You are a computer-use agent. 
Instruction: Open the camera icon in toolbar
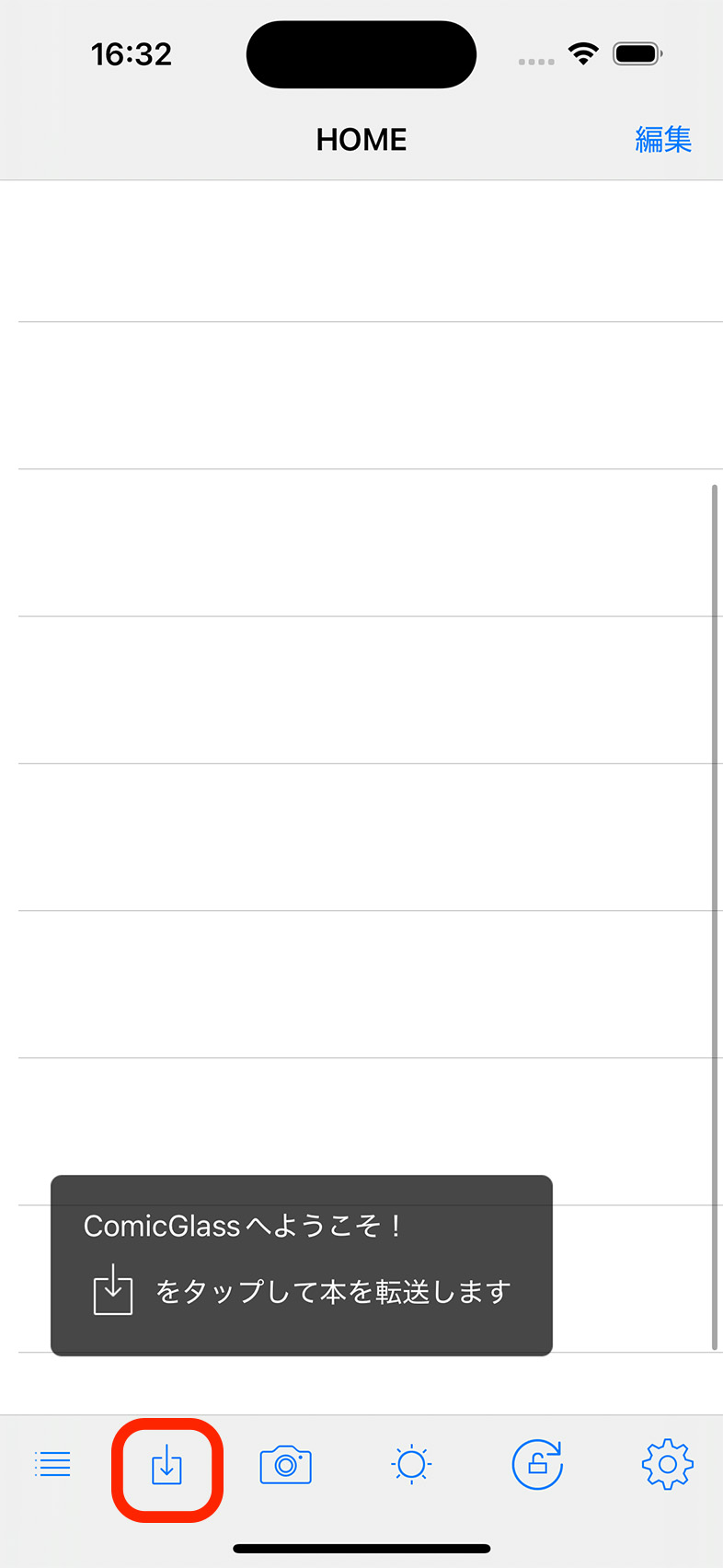point(286,1464)
